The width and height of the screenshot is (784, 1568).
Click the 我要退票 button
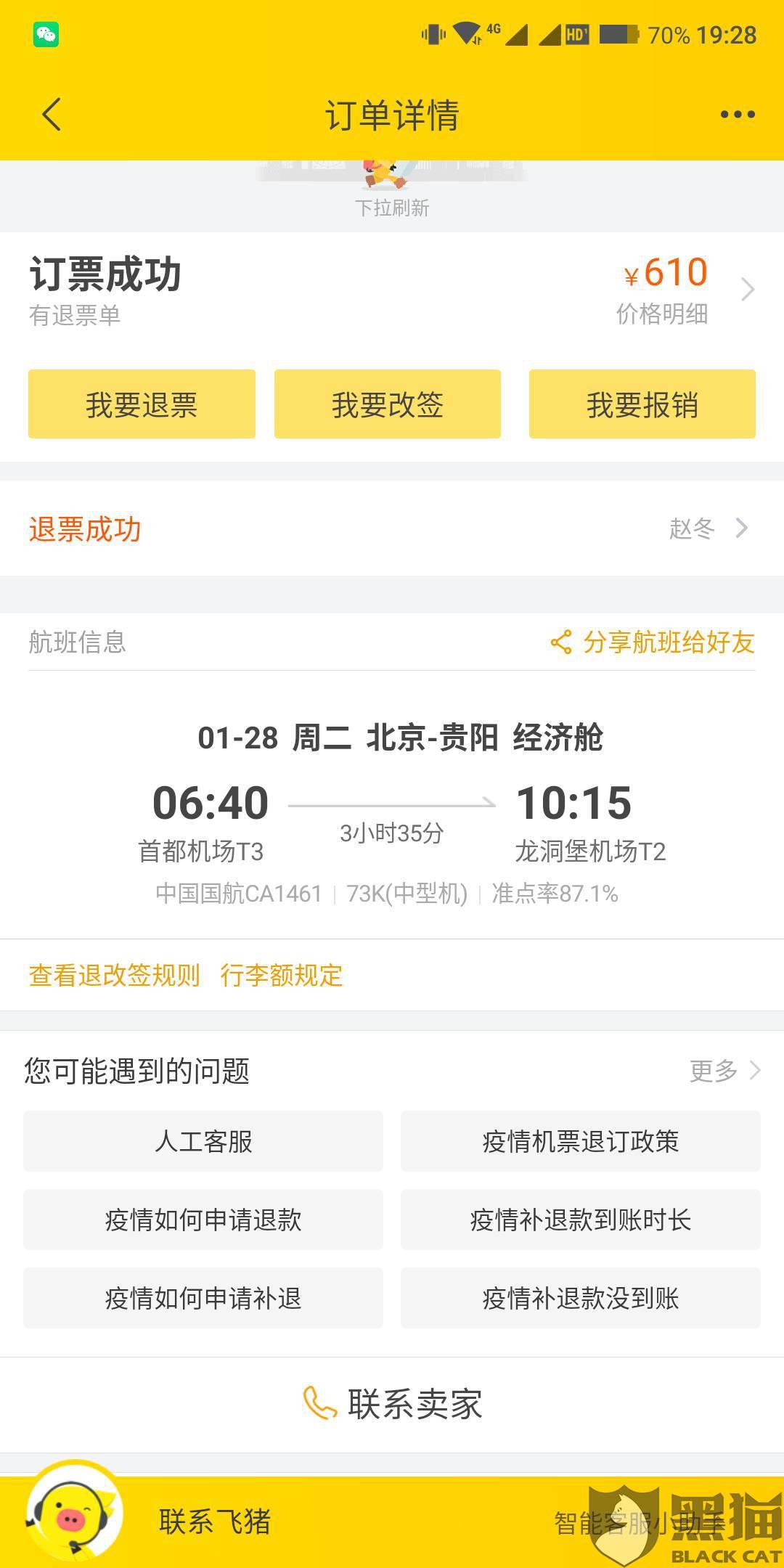142,404
